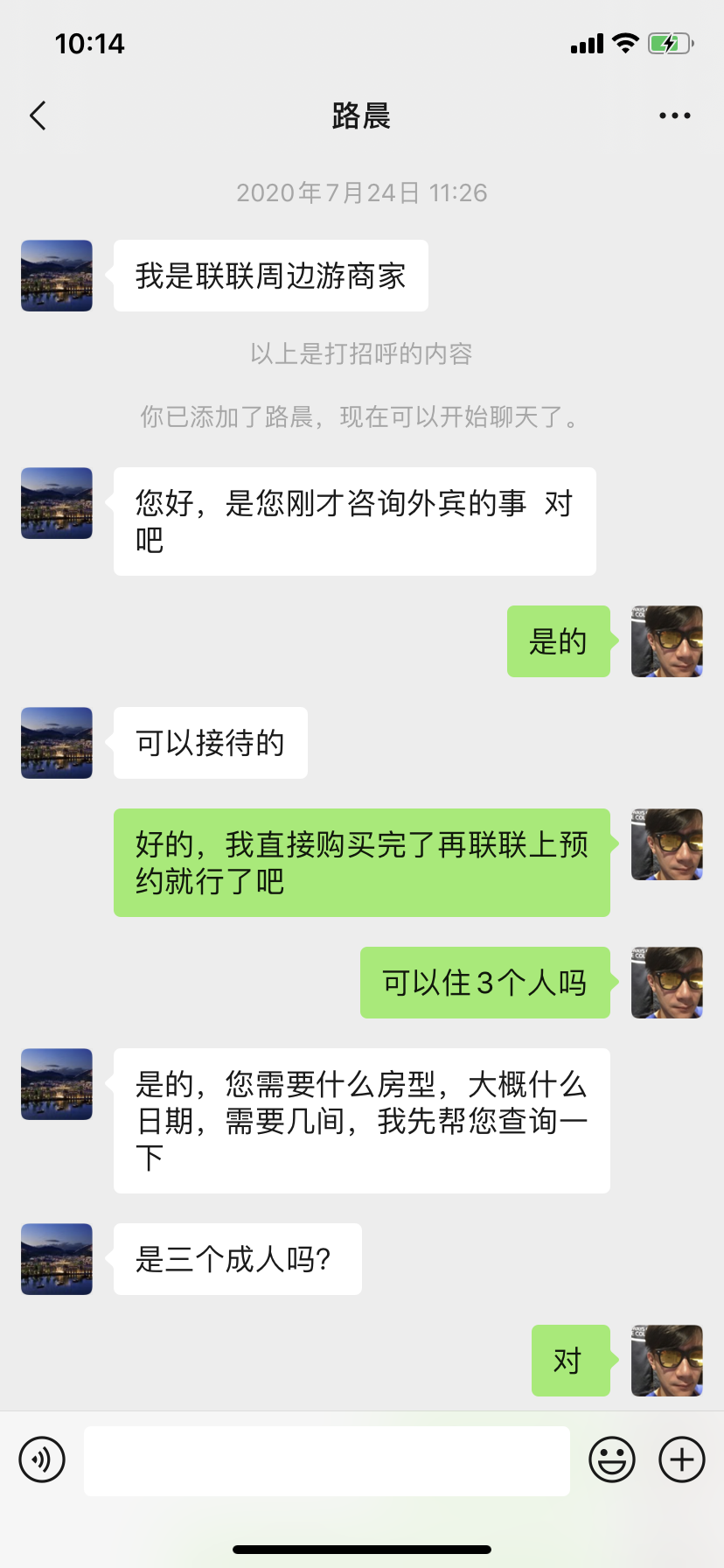Open my avatar next to 是的
Viewport: 724px width, 1568px height.
coord(666,641)
